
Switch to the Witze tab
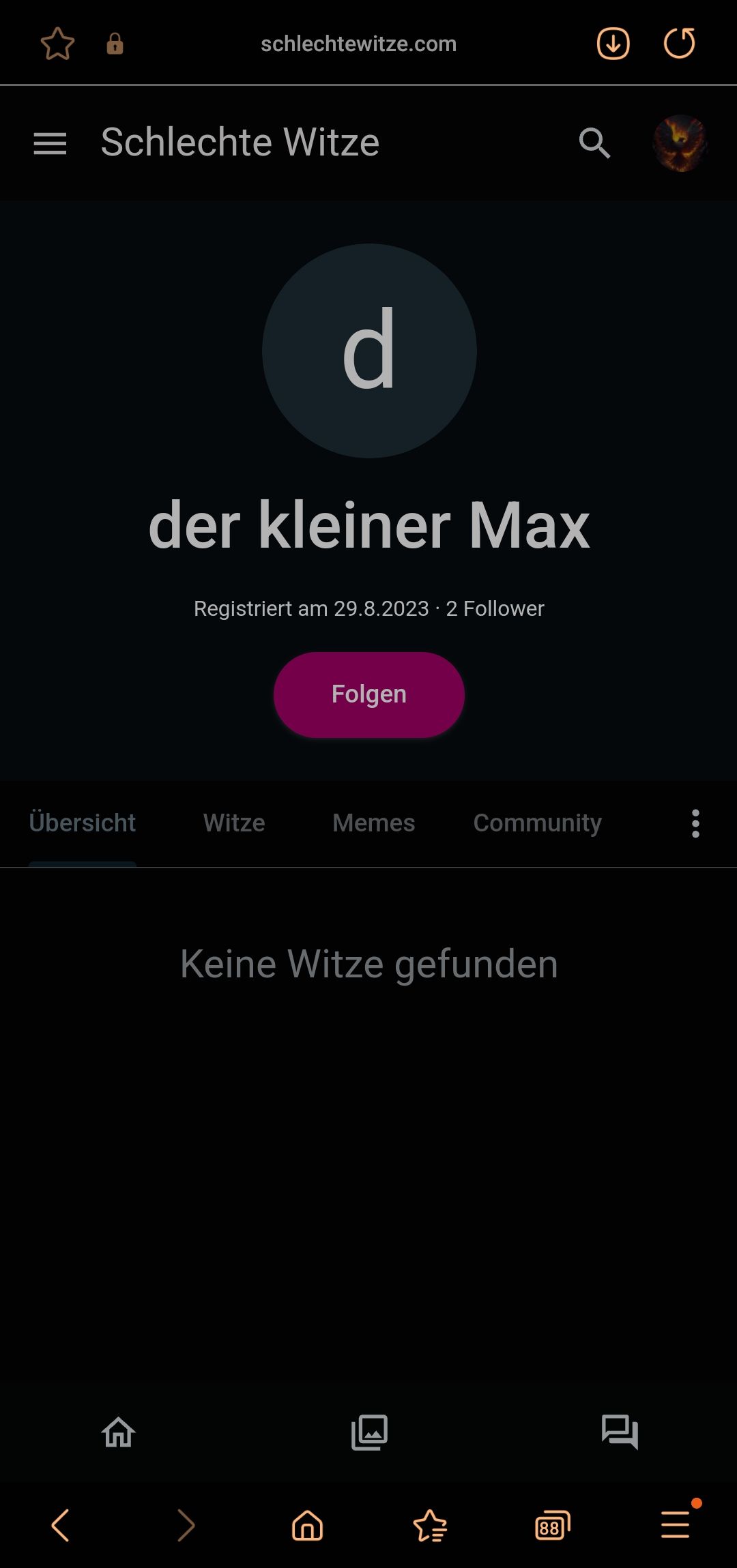(x=234, y=823)
